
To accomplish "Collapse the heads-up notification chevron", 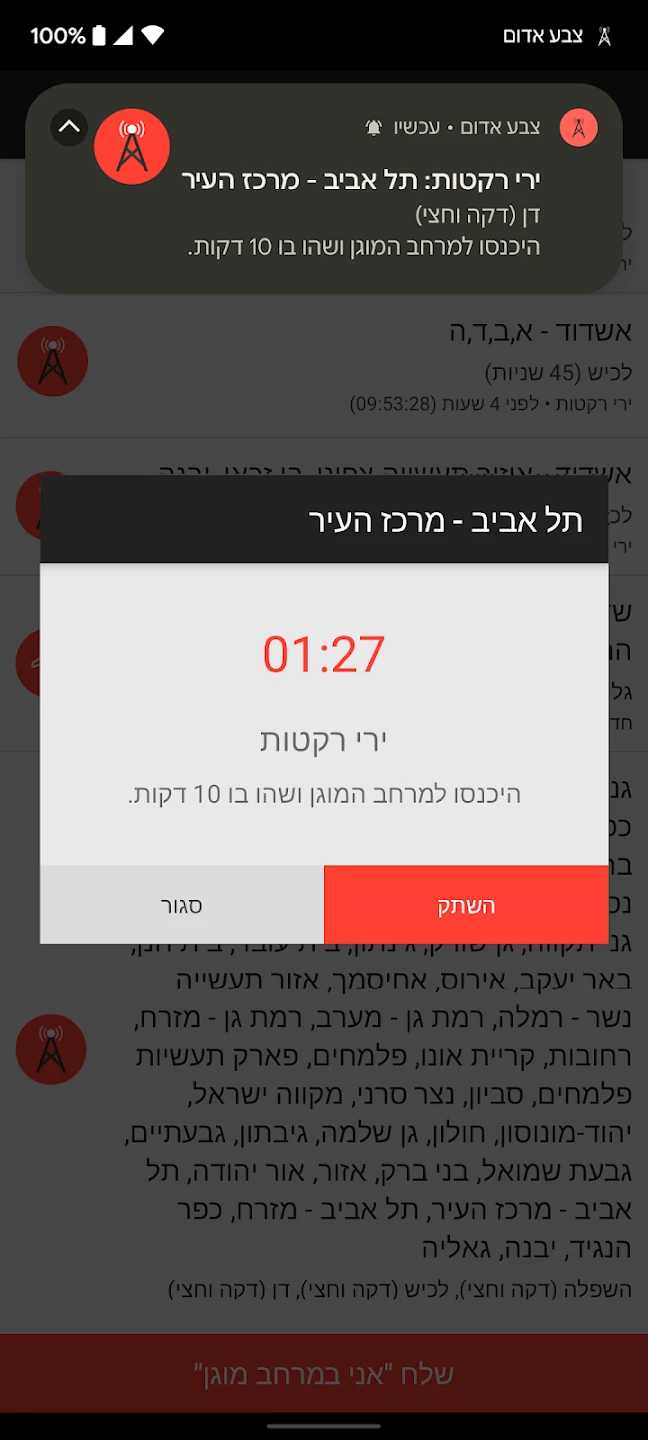I will [x=69, y=127].
